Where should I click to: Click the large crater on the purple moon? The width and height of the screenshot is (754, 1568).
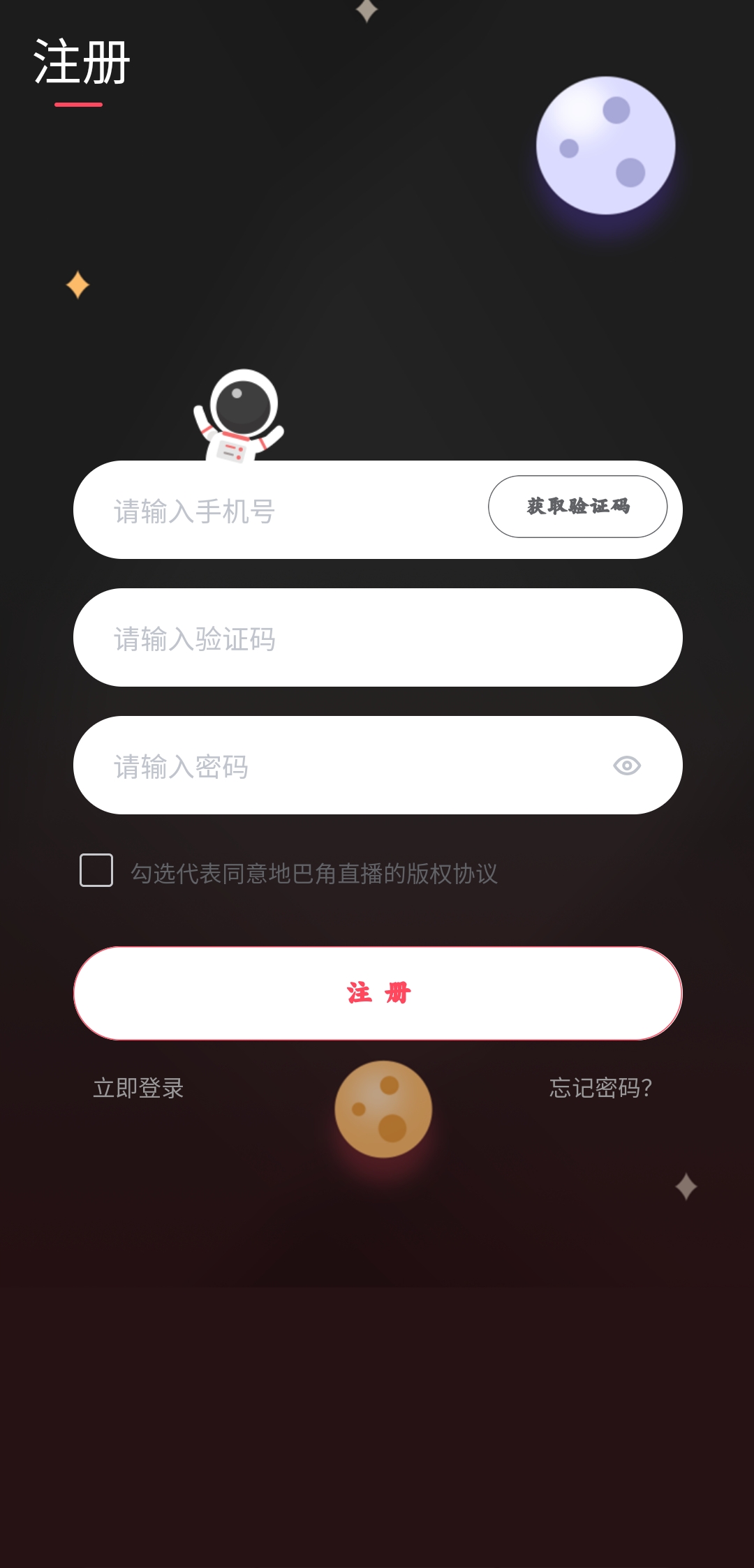pyautogui.click(x=632, y=172)
